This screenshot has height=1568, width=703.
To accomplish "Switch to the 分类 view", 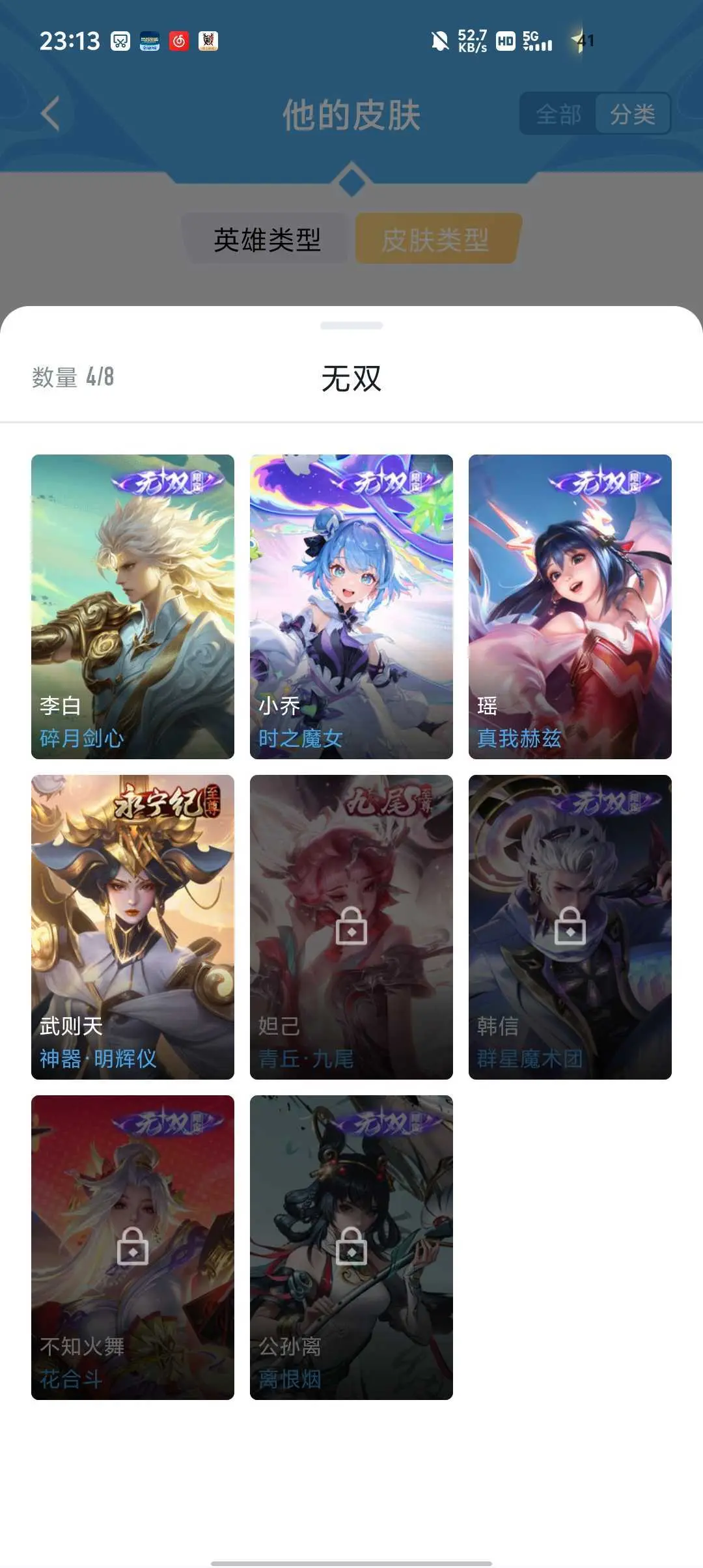I will point(632,115).
